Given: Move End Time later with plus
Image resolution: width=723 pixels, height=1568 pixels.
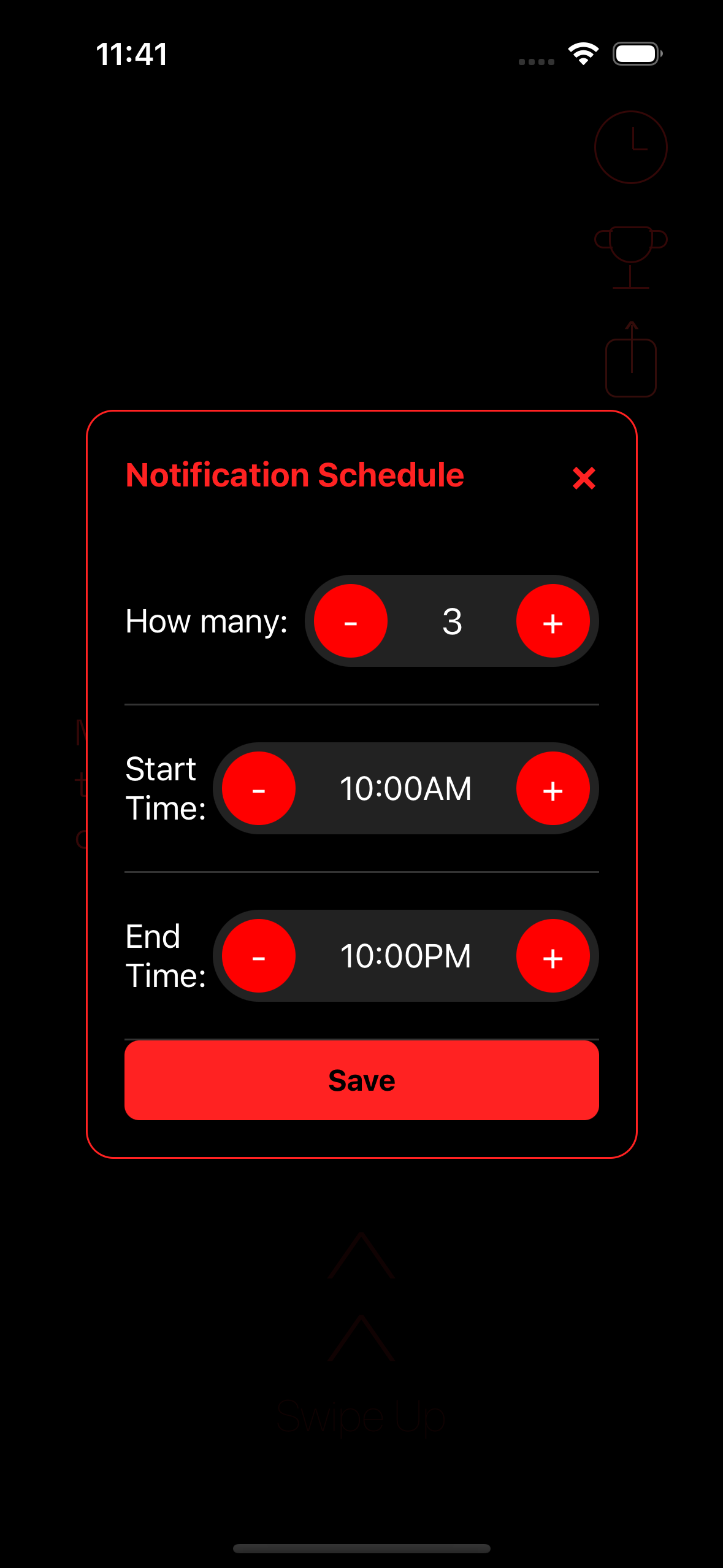Looking at the screenshot, I should click(553, 956).
